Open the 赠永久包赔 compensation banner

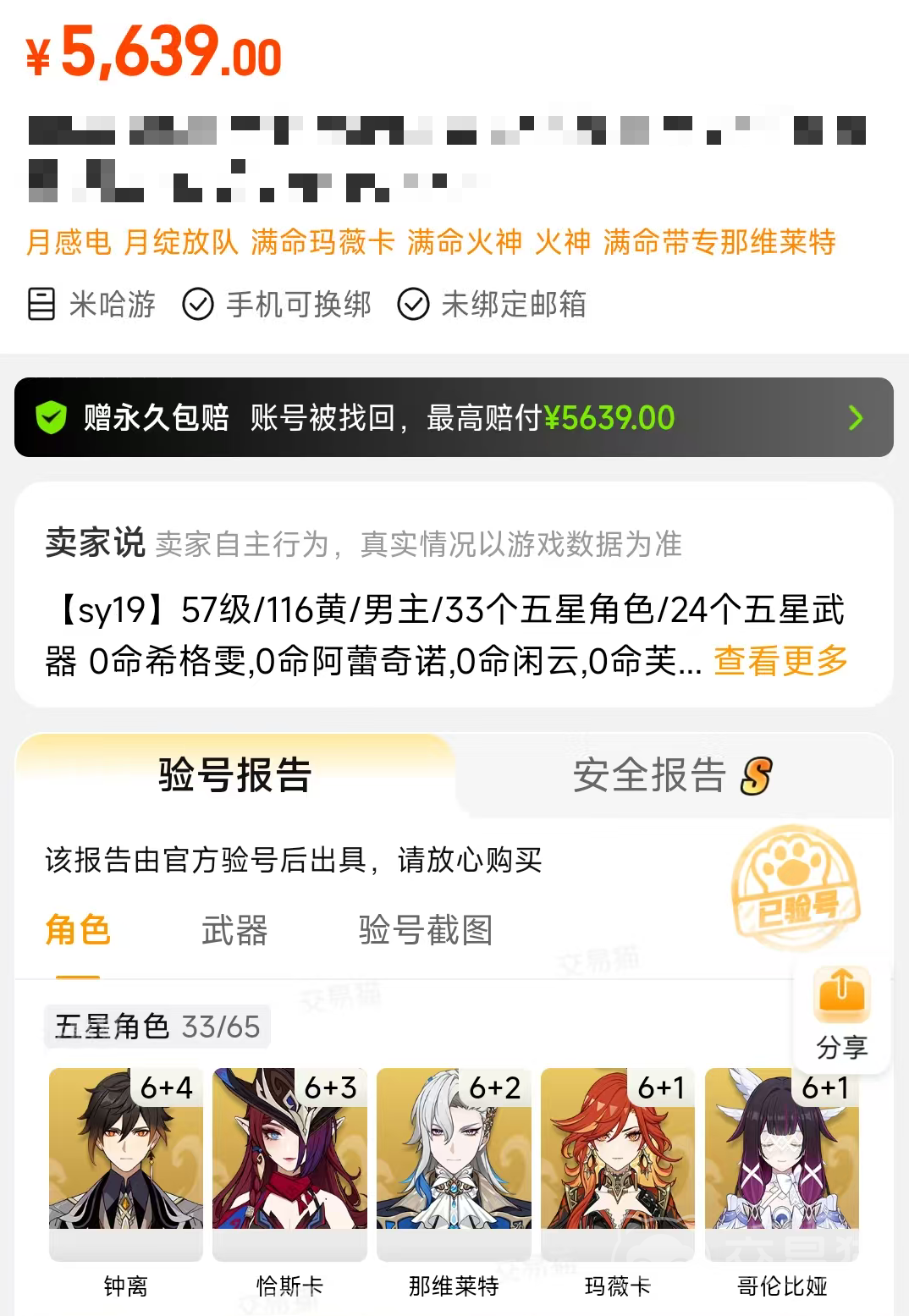point(454,417)
